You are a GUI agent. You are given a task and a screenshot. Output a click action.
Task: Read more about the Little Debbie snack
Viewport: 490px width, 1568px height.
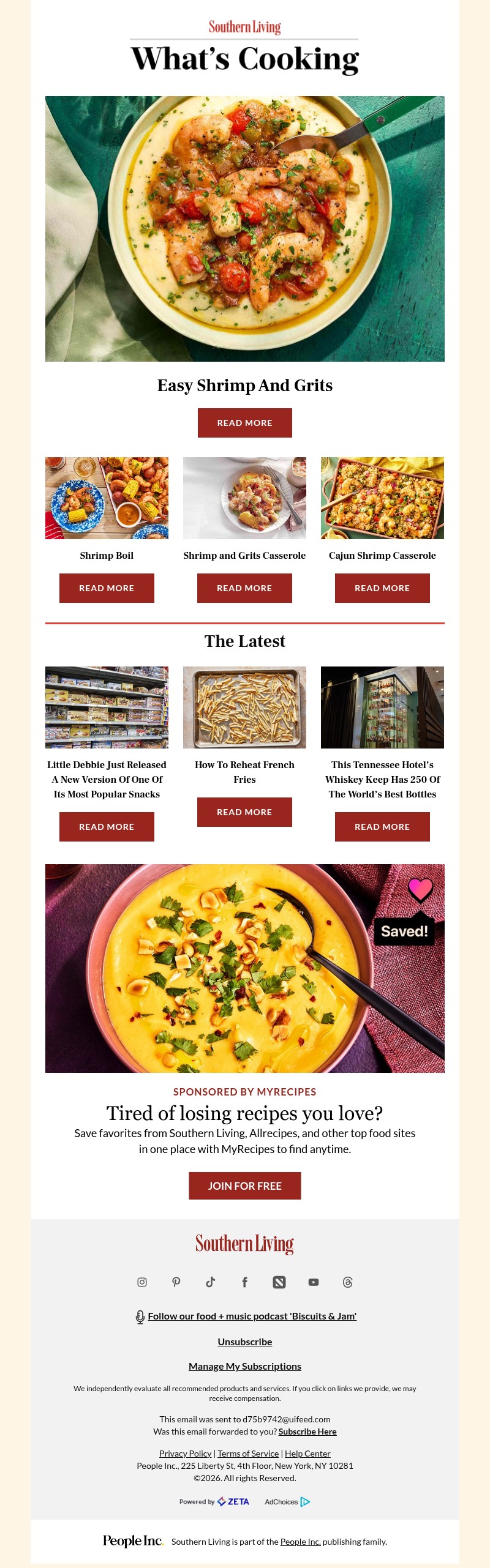coord(107,827)
